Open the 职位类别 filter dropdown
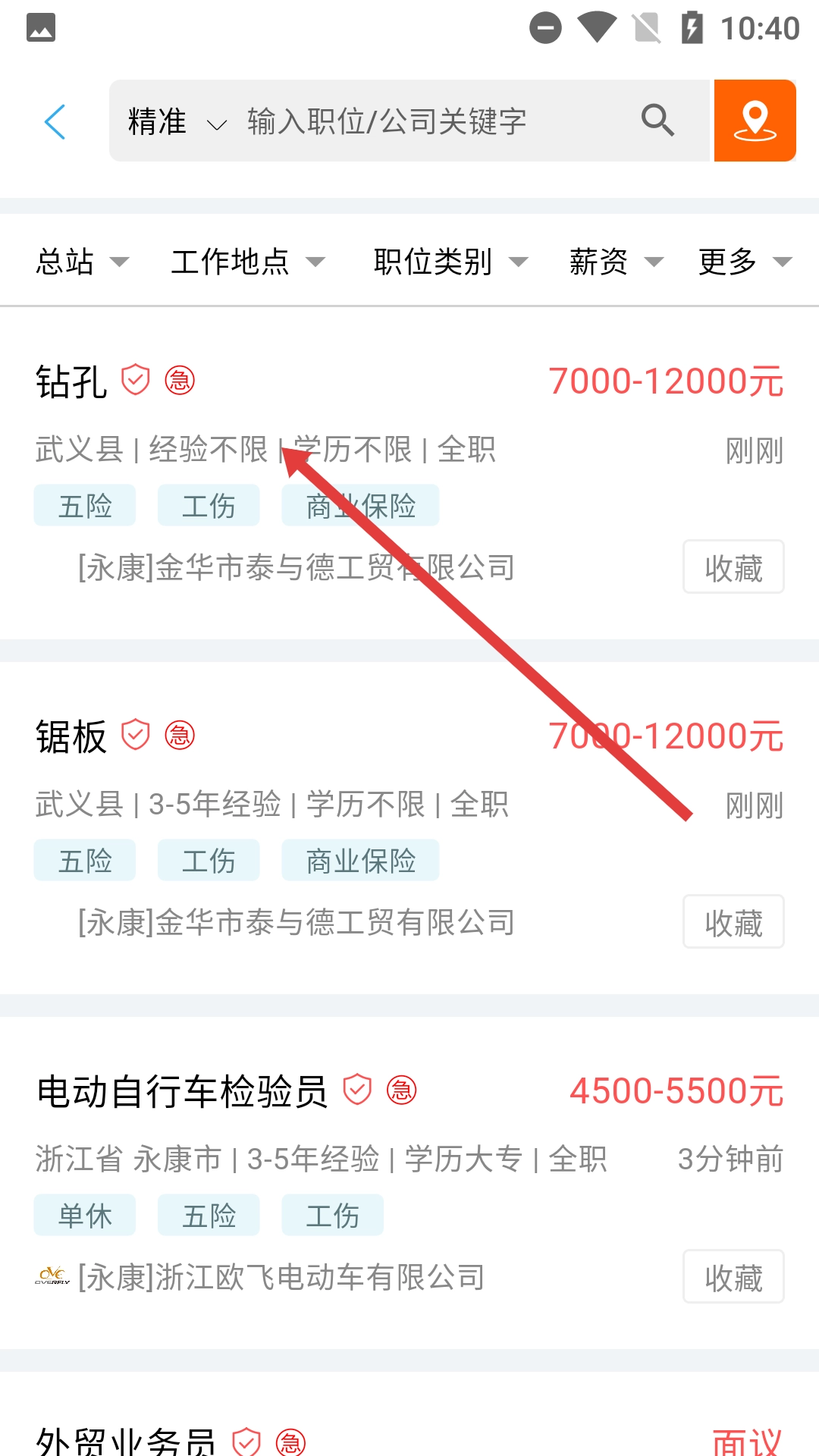819x1456 pixels. tap(450, 262)
